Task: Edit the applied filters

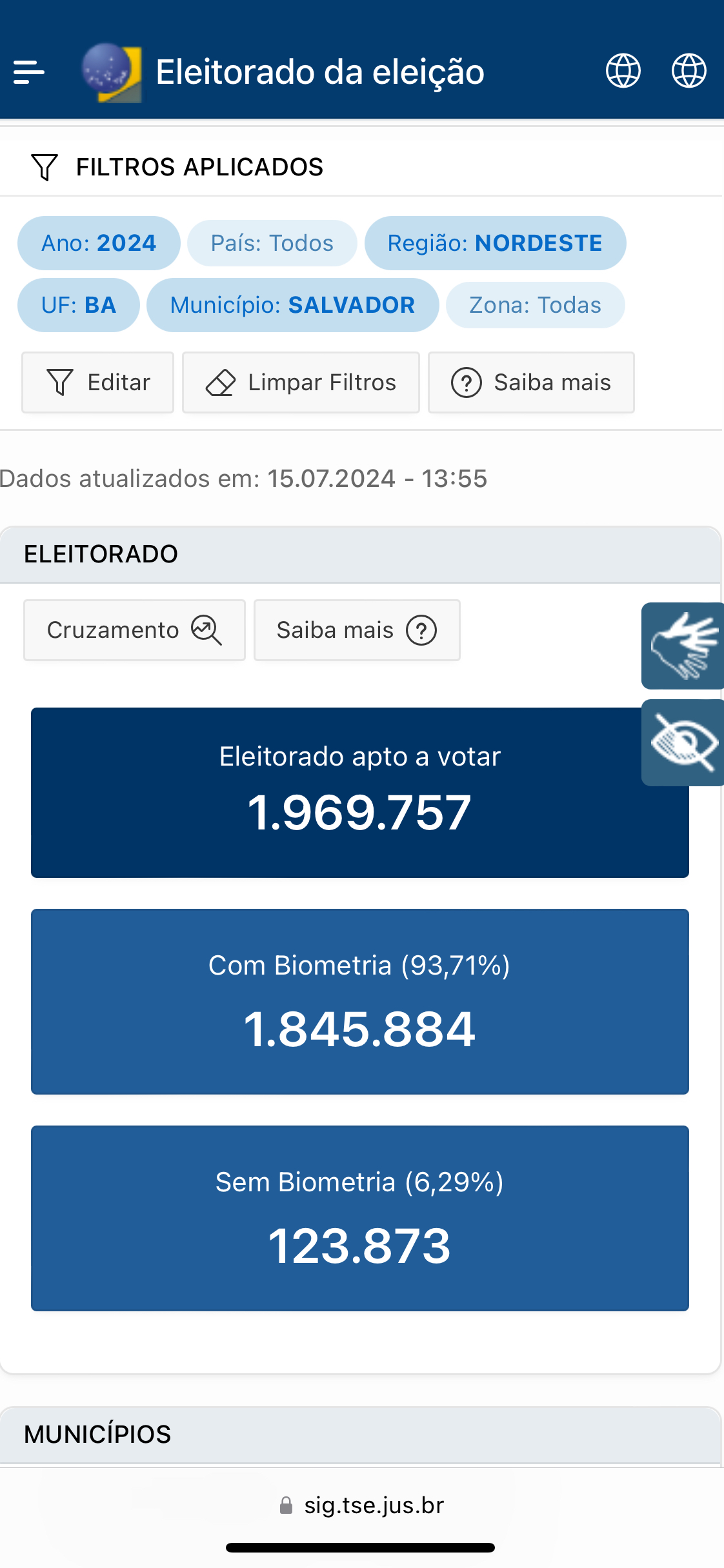Action: (98, 382)
